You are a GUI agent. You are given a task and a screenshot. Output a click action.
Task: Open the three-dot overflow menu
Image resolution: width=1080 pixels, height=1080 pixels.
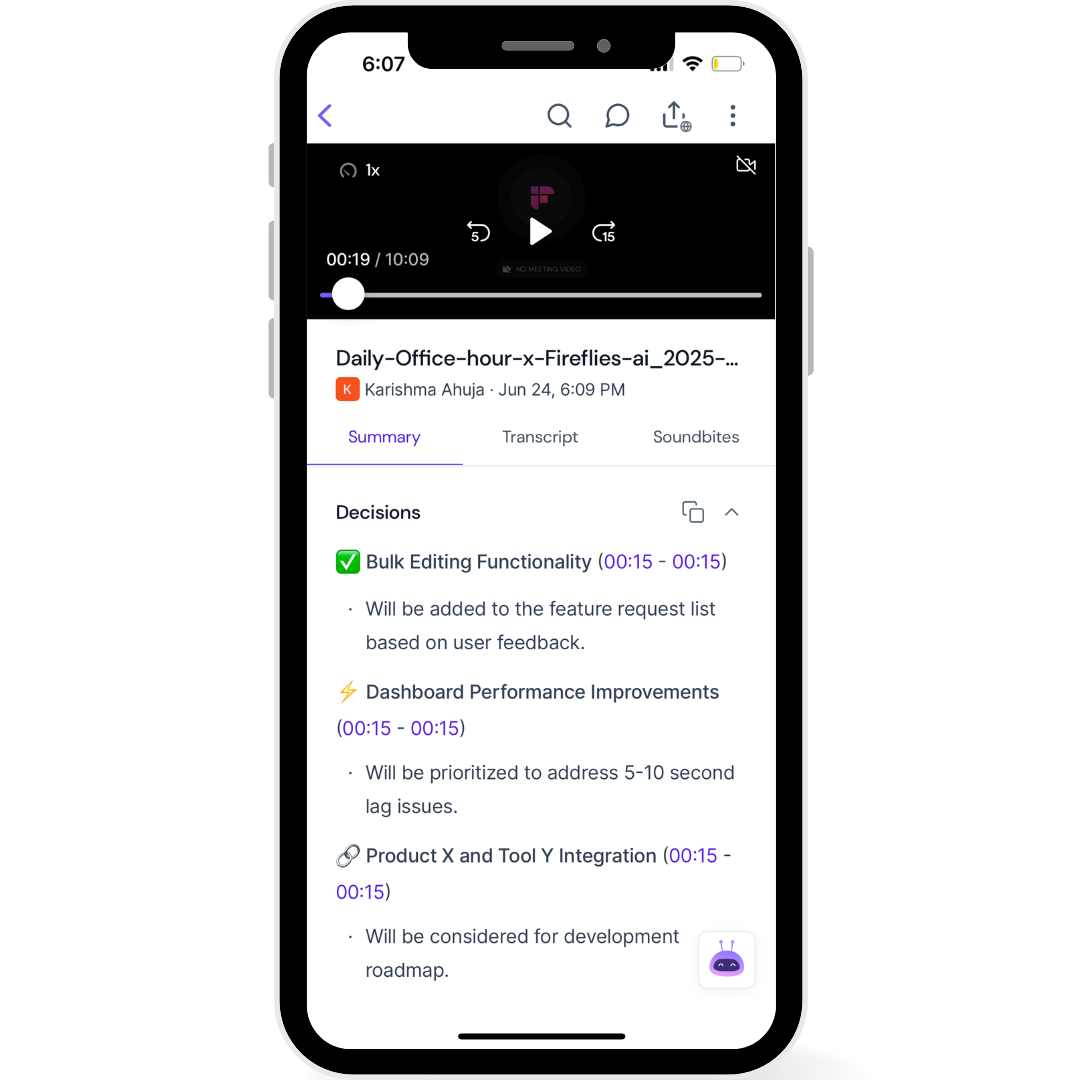(x=733, y=116)
